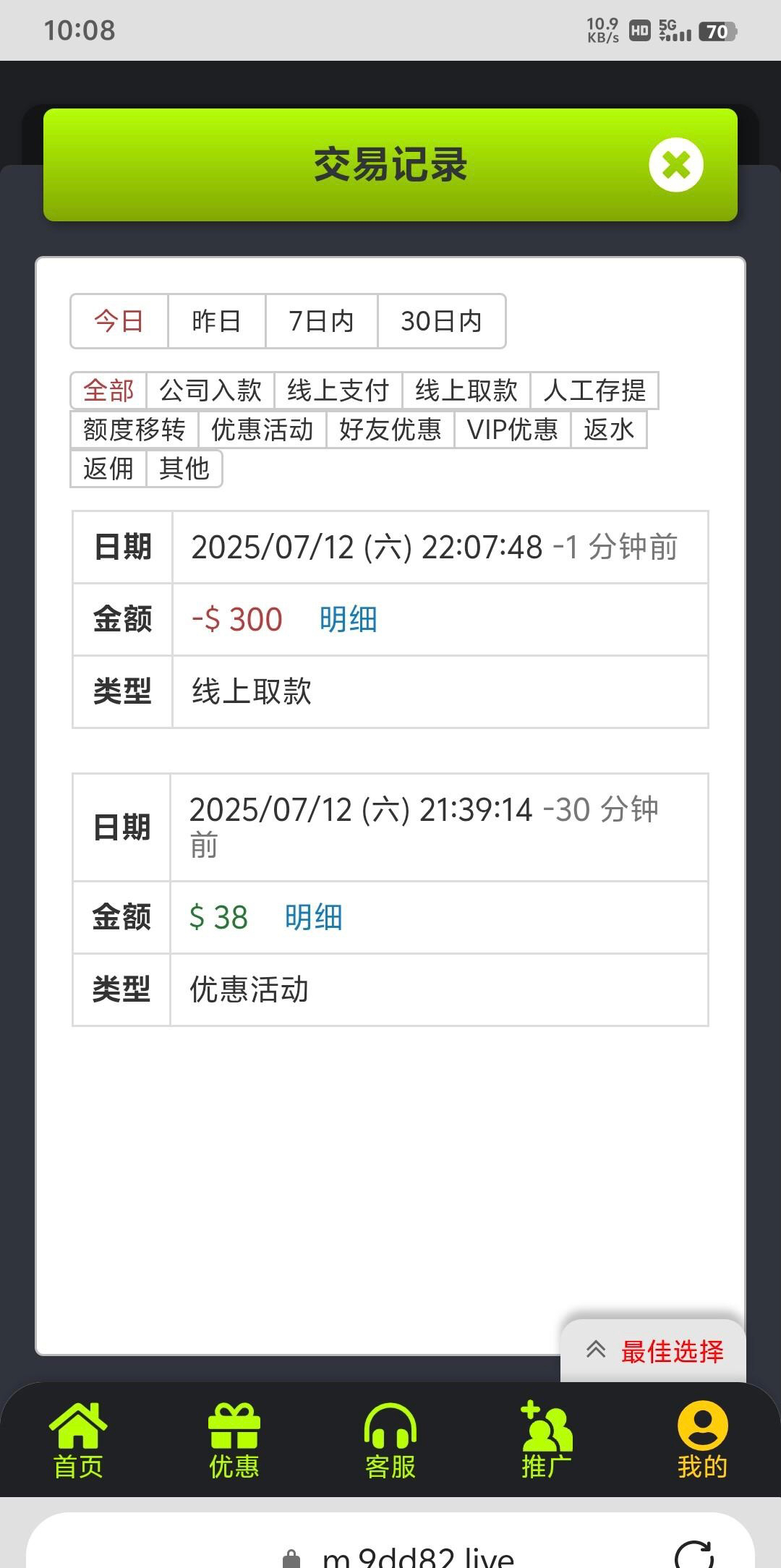
Task: Show 返佣 records
Action: pos(108,469)
